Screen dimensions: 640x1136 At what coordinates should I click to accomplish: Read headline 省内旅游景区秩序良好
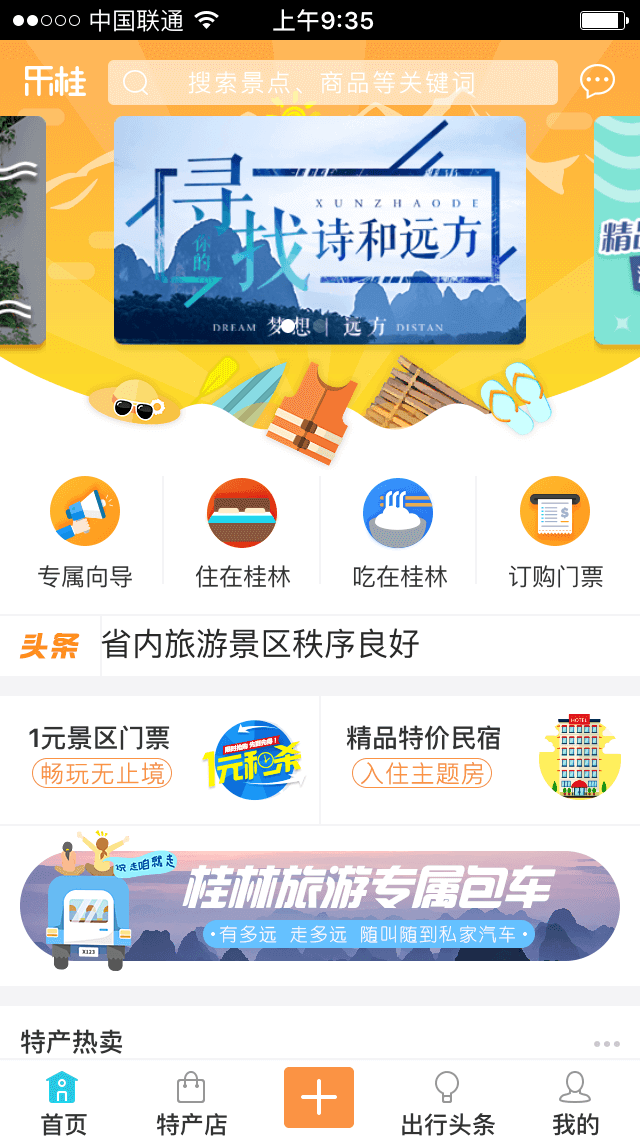click(260, 645)
